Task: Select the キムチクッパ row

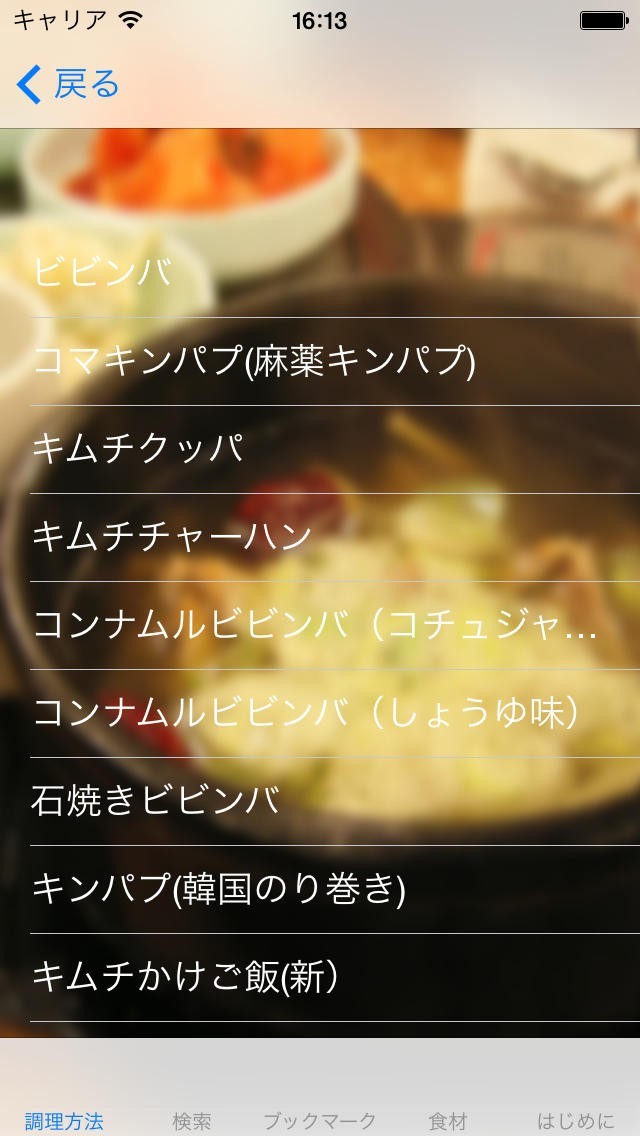Action: pyautogui.click(x=320, y=449)
